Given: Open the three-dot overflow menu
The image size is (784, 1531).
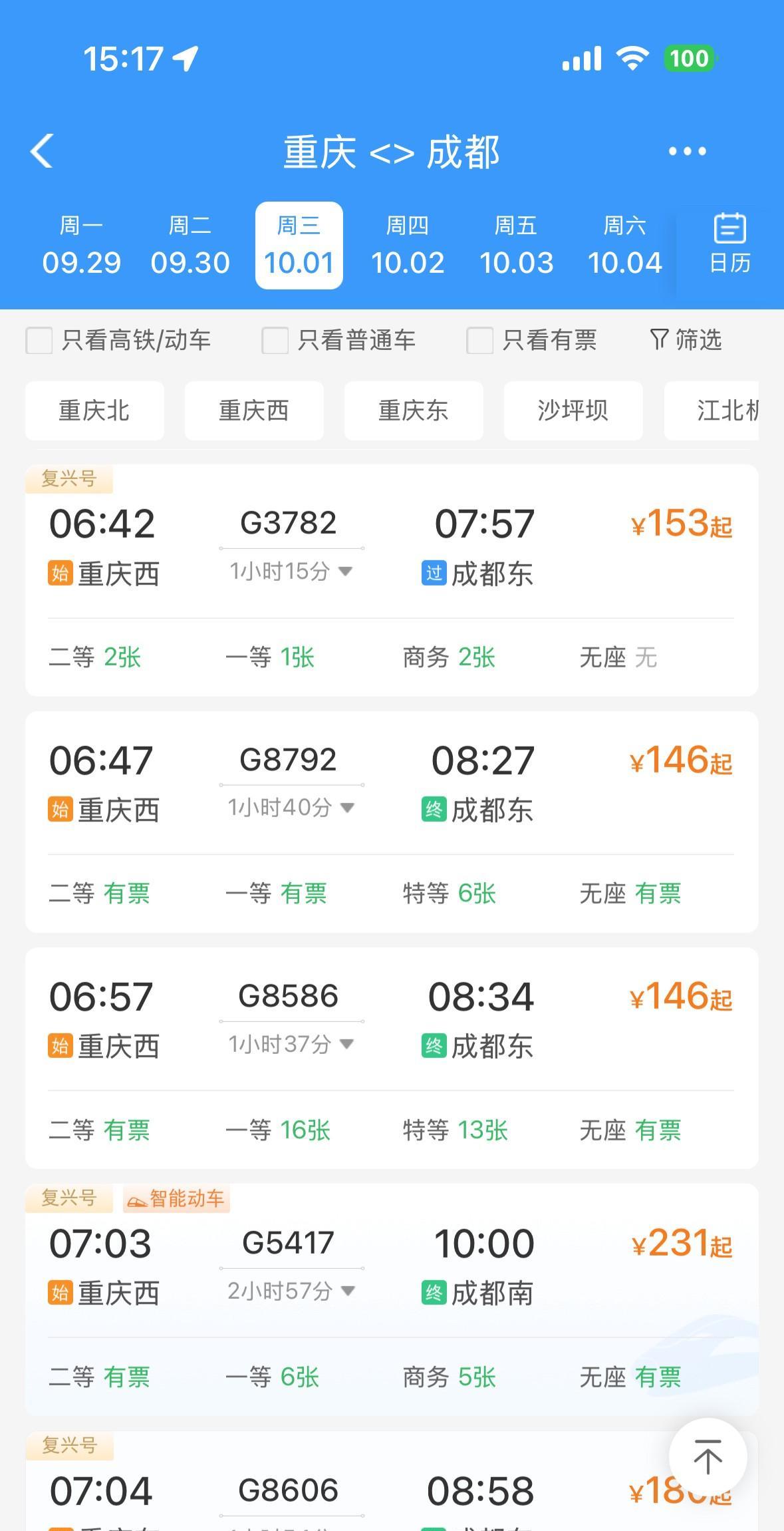Looking at the screenshot, I should pos(687,151).
